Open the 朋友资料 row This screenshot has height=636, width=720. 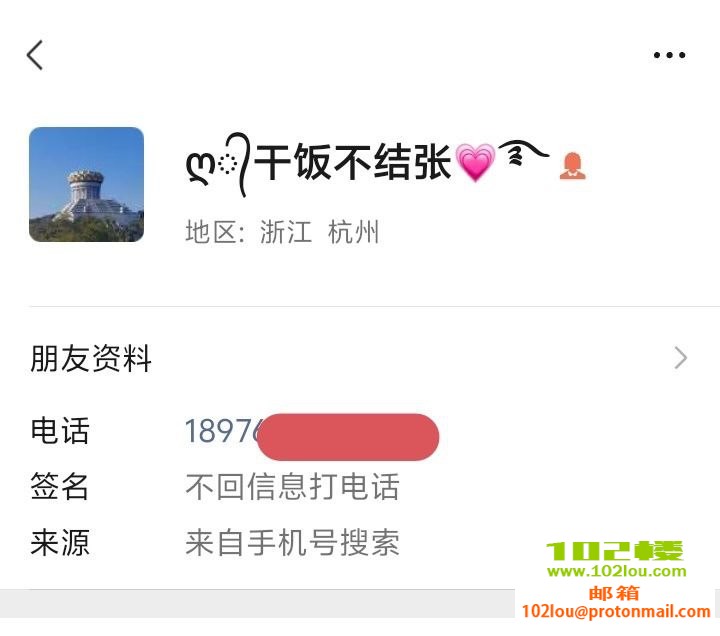coord(360,358)
